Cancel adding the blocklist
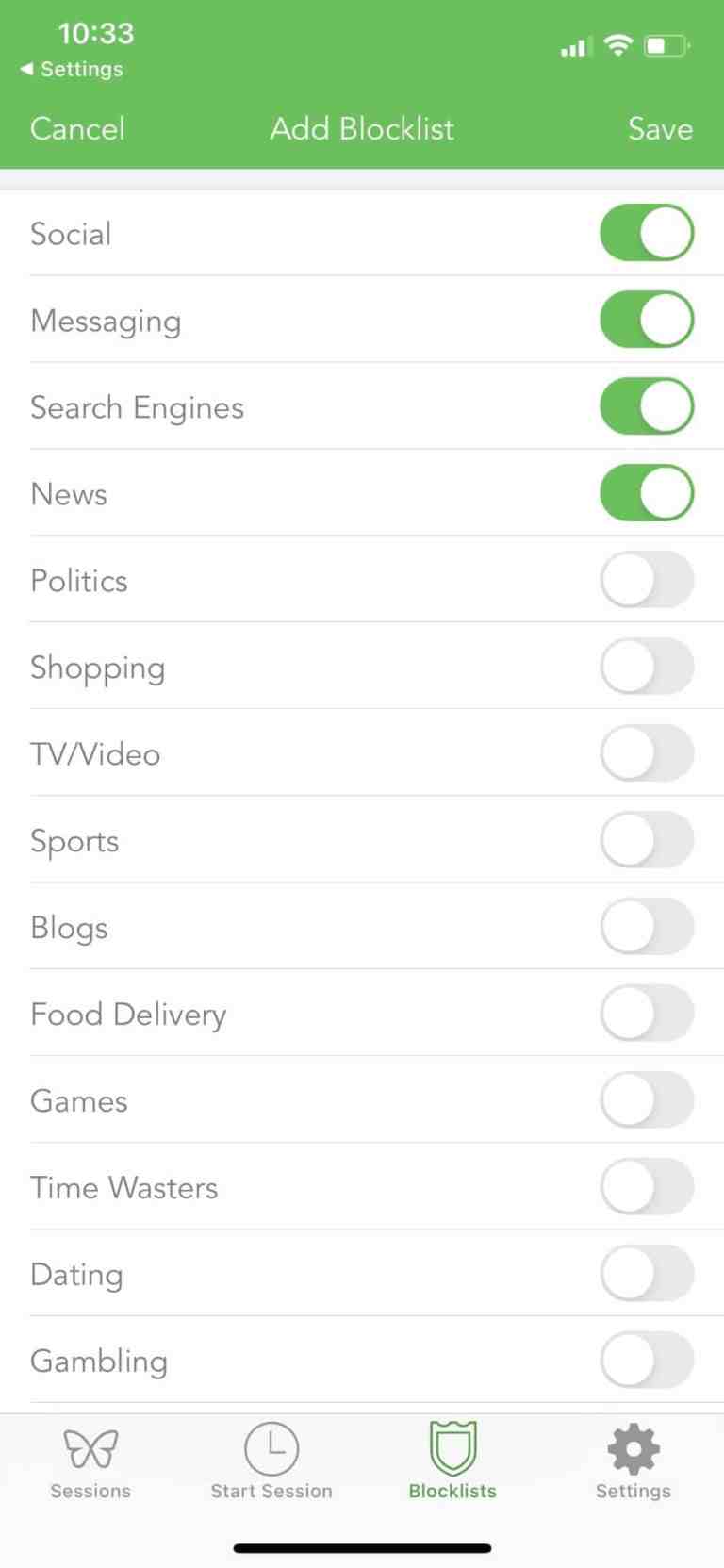The height and width of the screenshot is (1568, 724). 77,129
